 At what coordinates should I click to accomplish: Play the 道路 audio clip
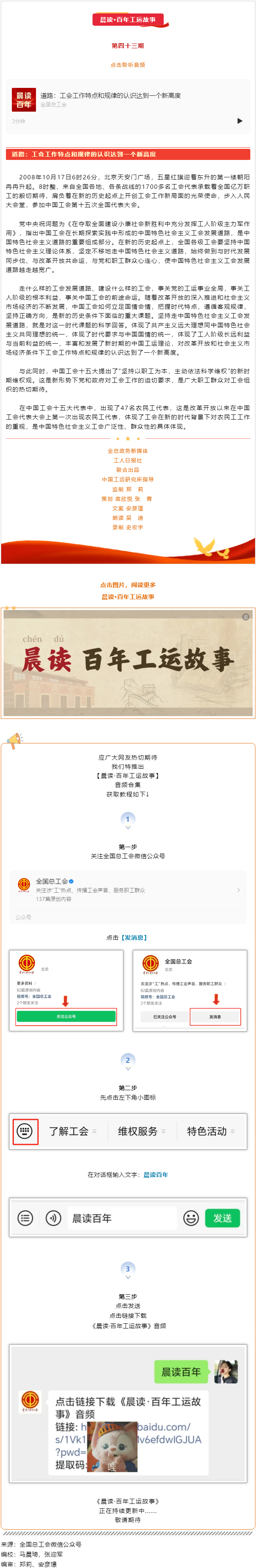pos(240,120)
